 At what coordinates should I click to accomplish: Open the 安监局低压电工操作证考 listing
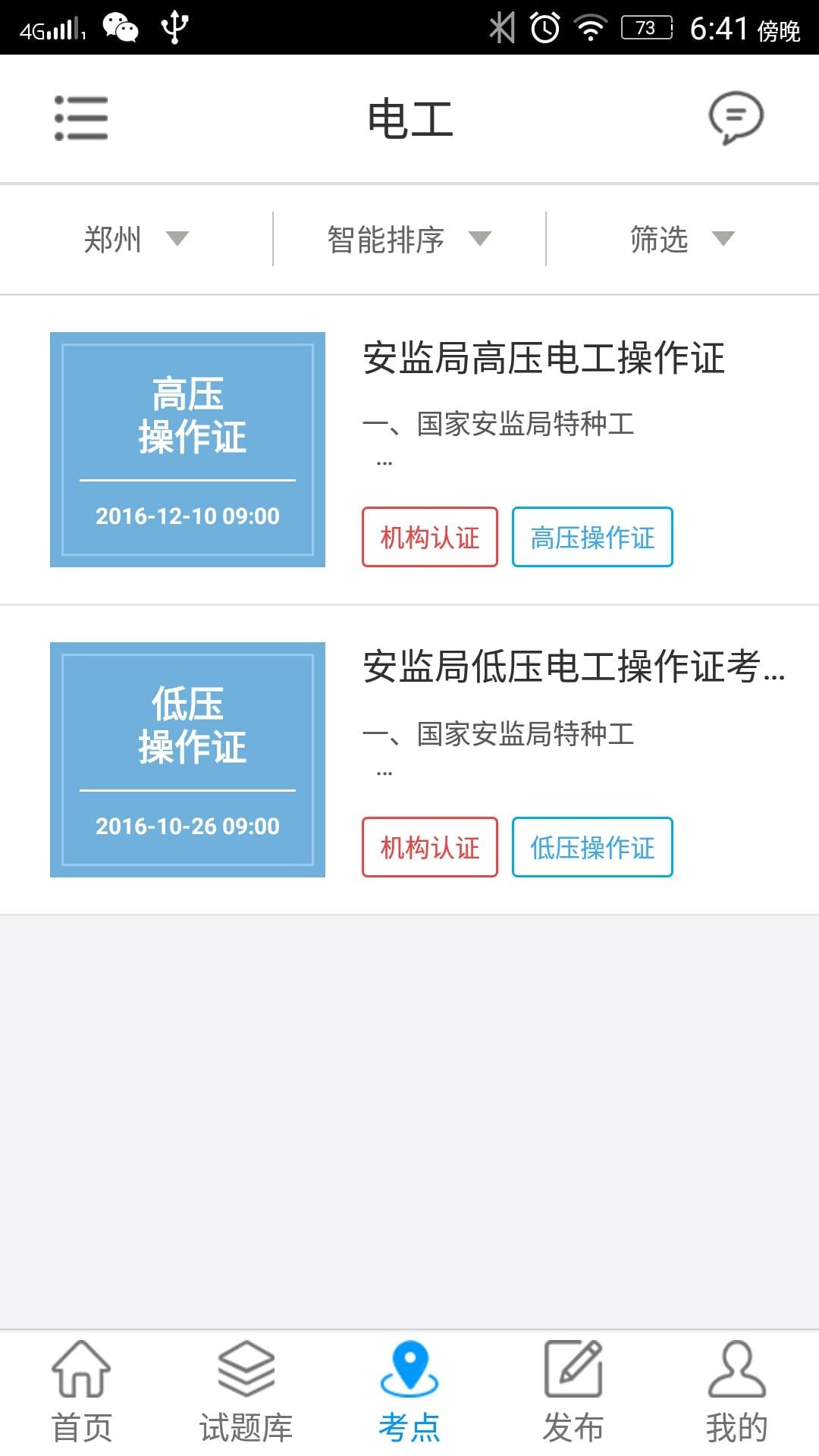coord(409,760)
